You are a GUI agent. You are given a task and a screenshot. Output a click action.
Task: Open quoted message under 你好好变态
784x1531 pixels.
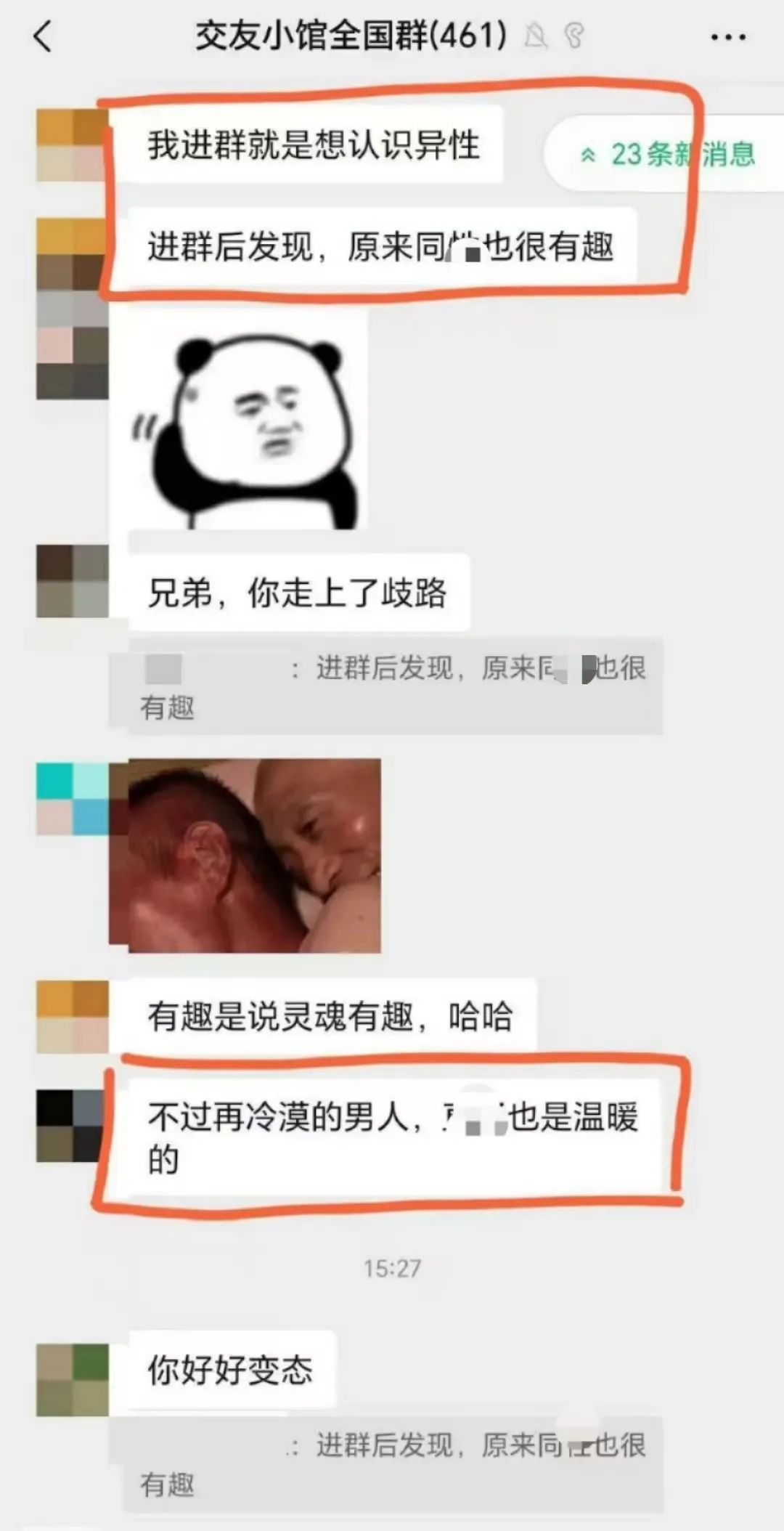coord(392,1464)
